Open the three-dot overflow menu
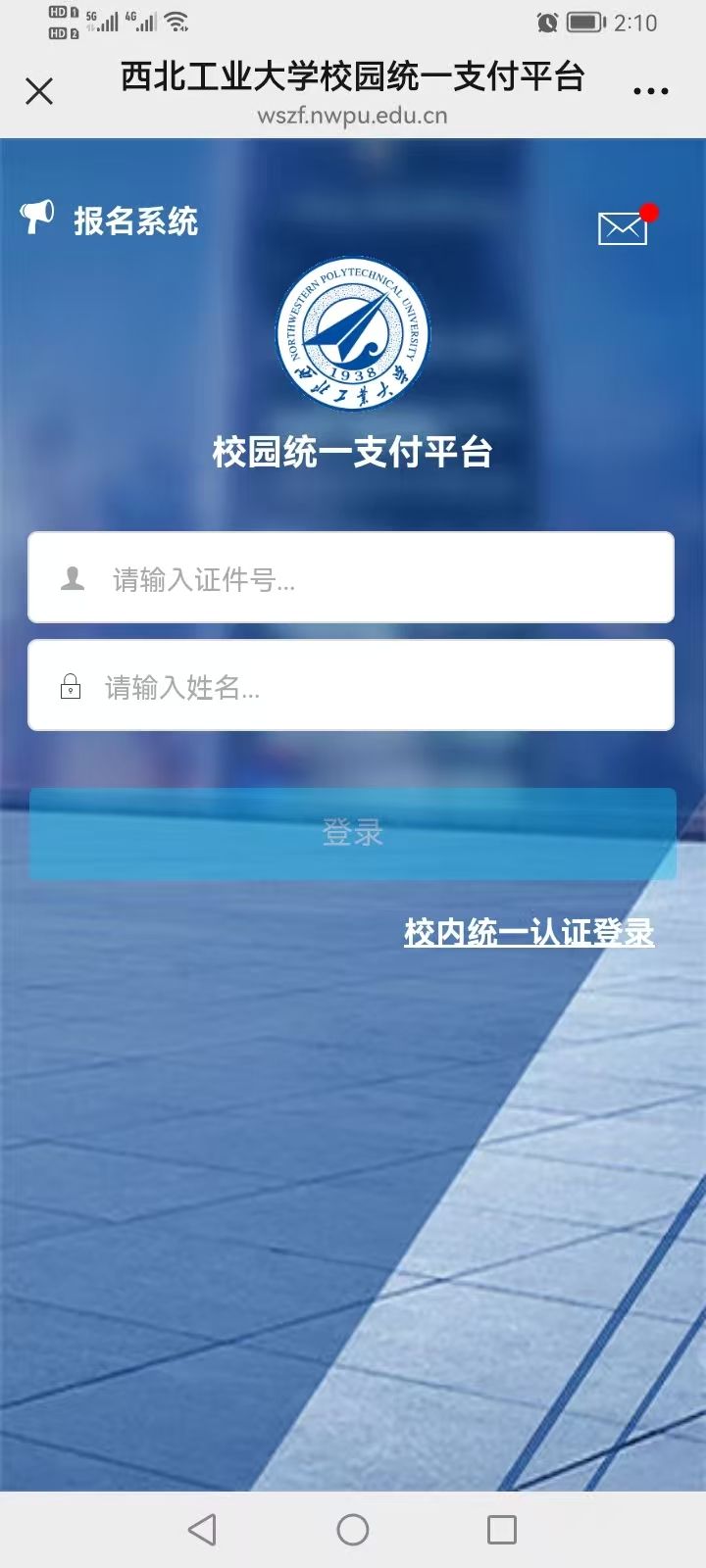 [x=650, y=92]
